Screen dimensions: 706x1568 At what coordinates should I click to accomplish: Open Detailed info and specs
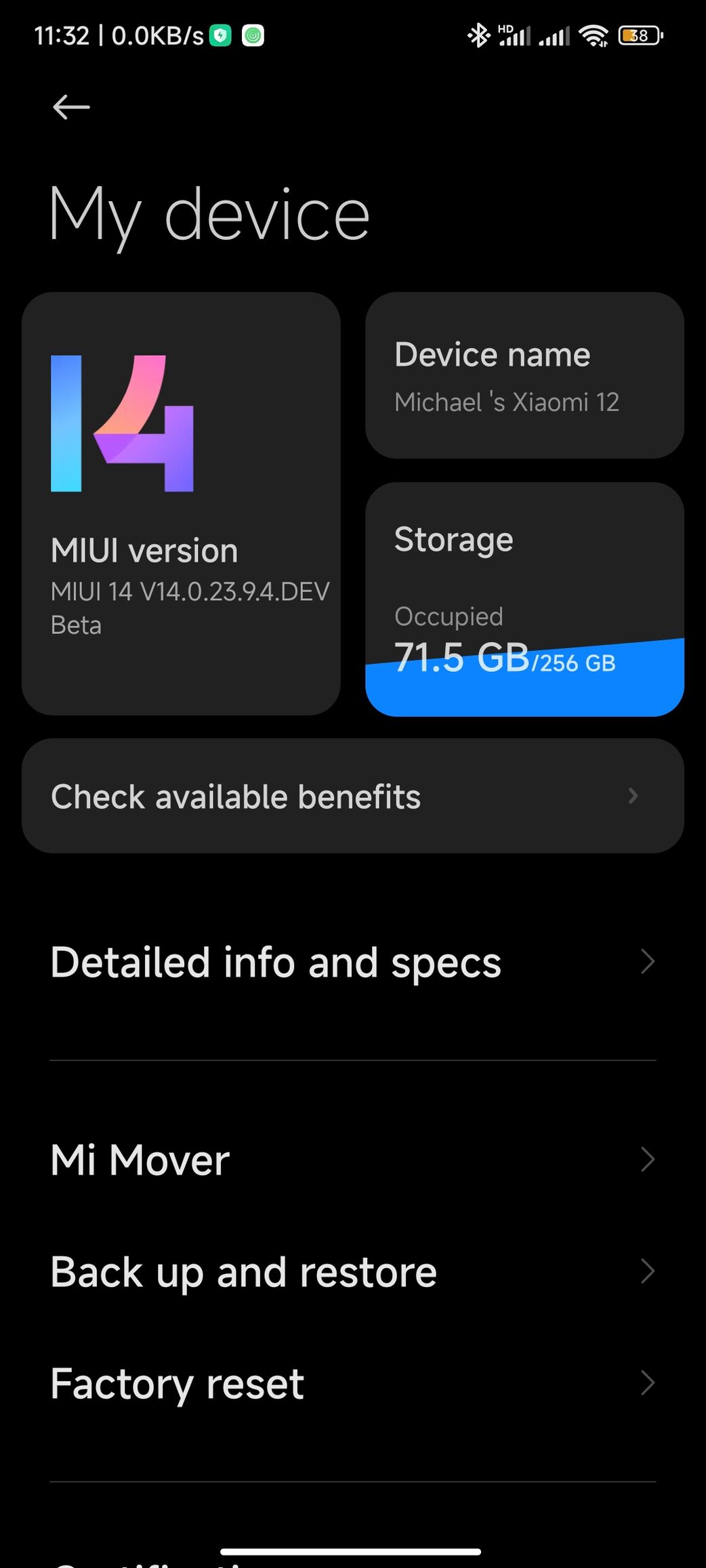coord(353,962)
